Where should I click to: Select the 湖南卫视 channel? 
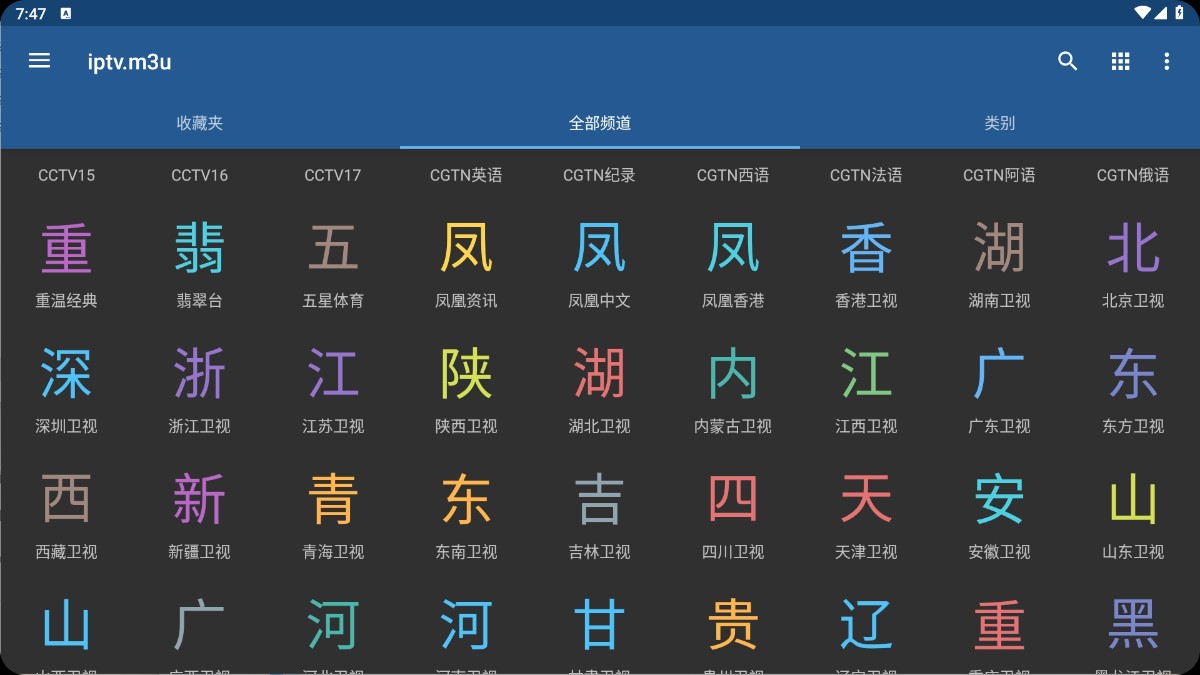999,262
